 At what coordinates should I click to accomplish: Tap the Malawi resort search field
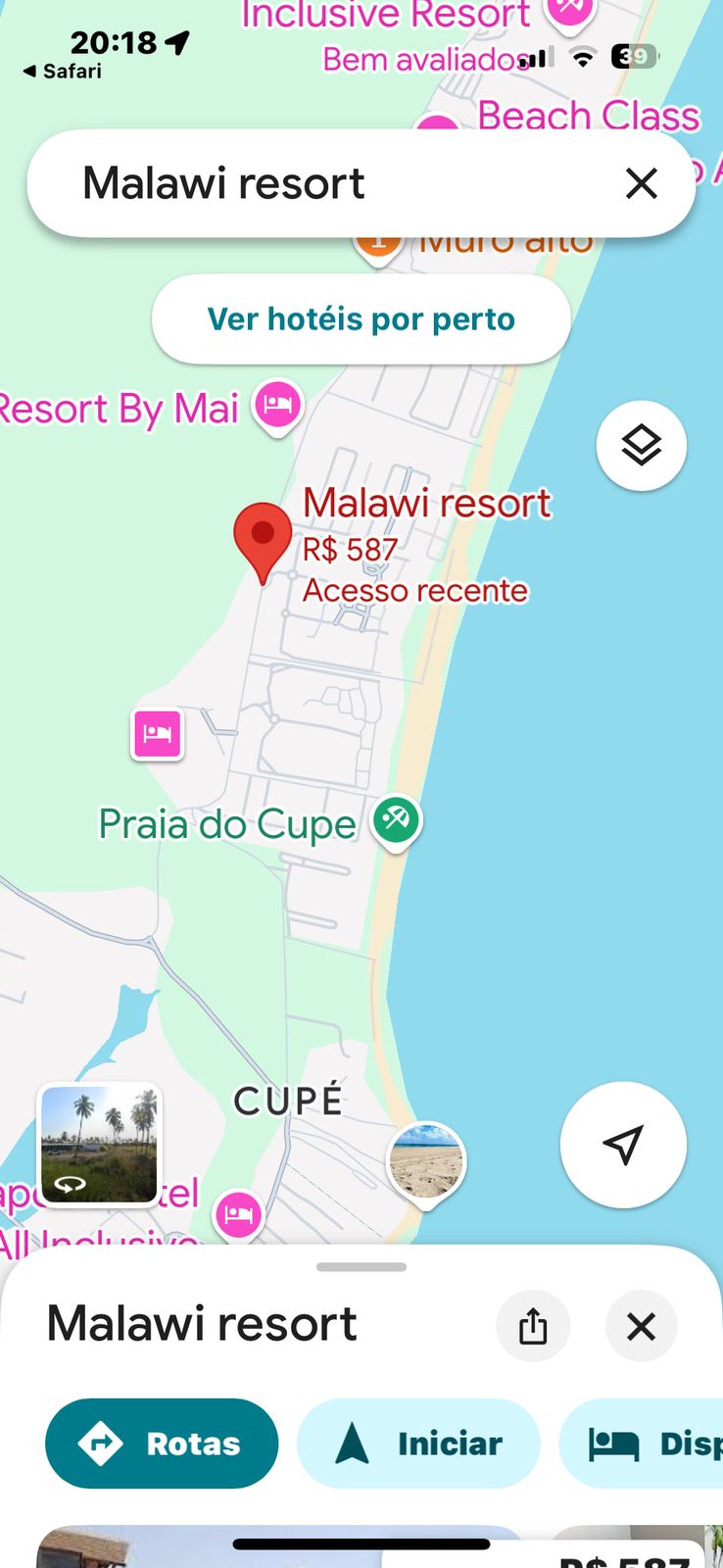[323, 183]
